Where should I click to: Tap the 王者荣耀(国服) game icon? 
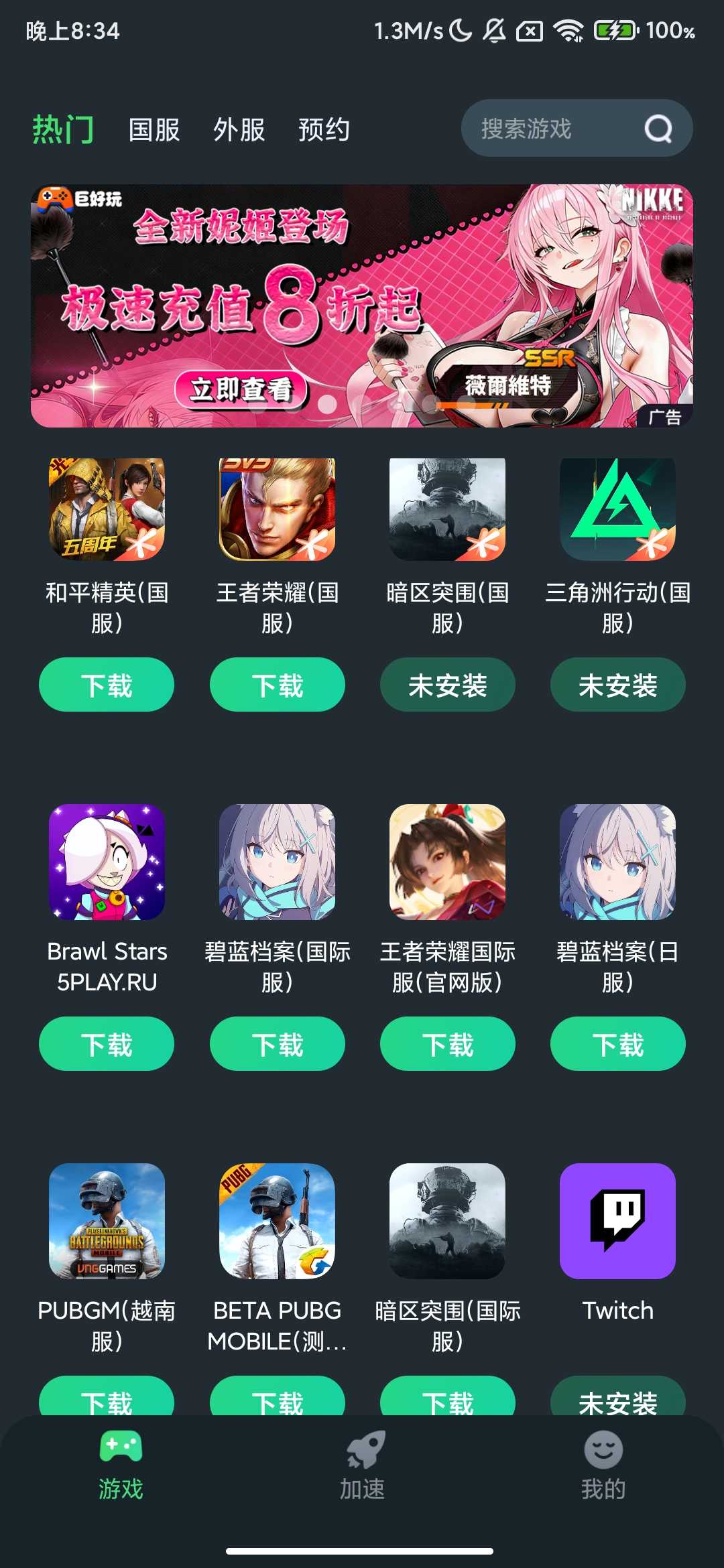coord(276,509)
